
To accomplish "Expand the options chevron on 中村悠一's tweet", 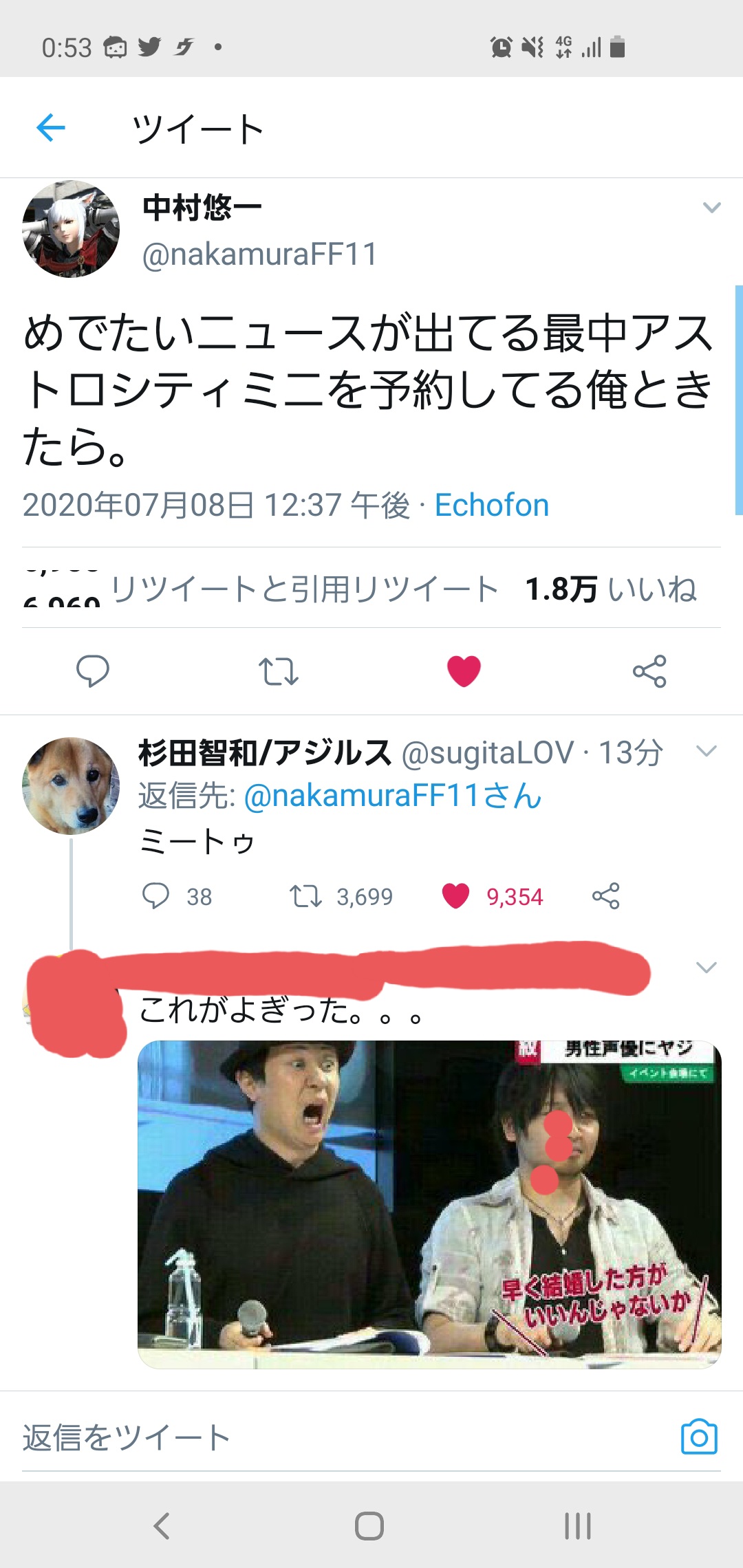I will (x=711, y=207).
